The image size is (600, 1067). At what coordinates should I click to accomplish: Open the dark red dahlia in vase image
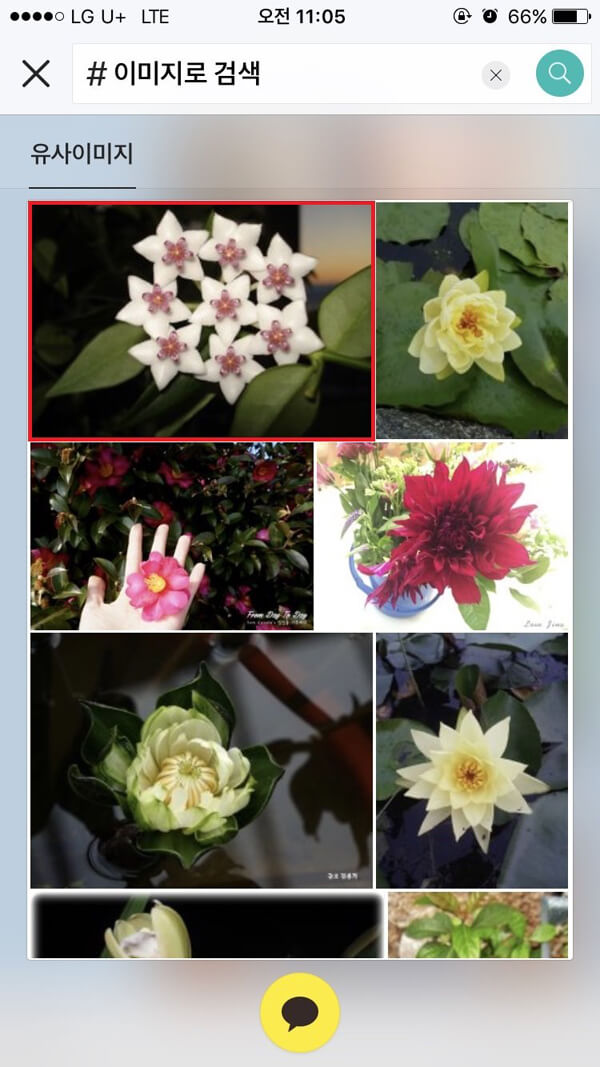click(x=443, y=537)
